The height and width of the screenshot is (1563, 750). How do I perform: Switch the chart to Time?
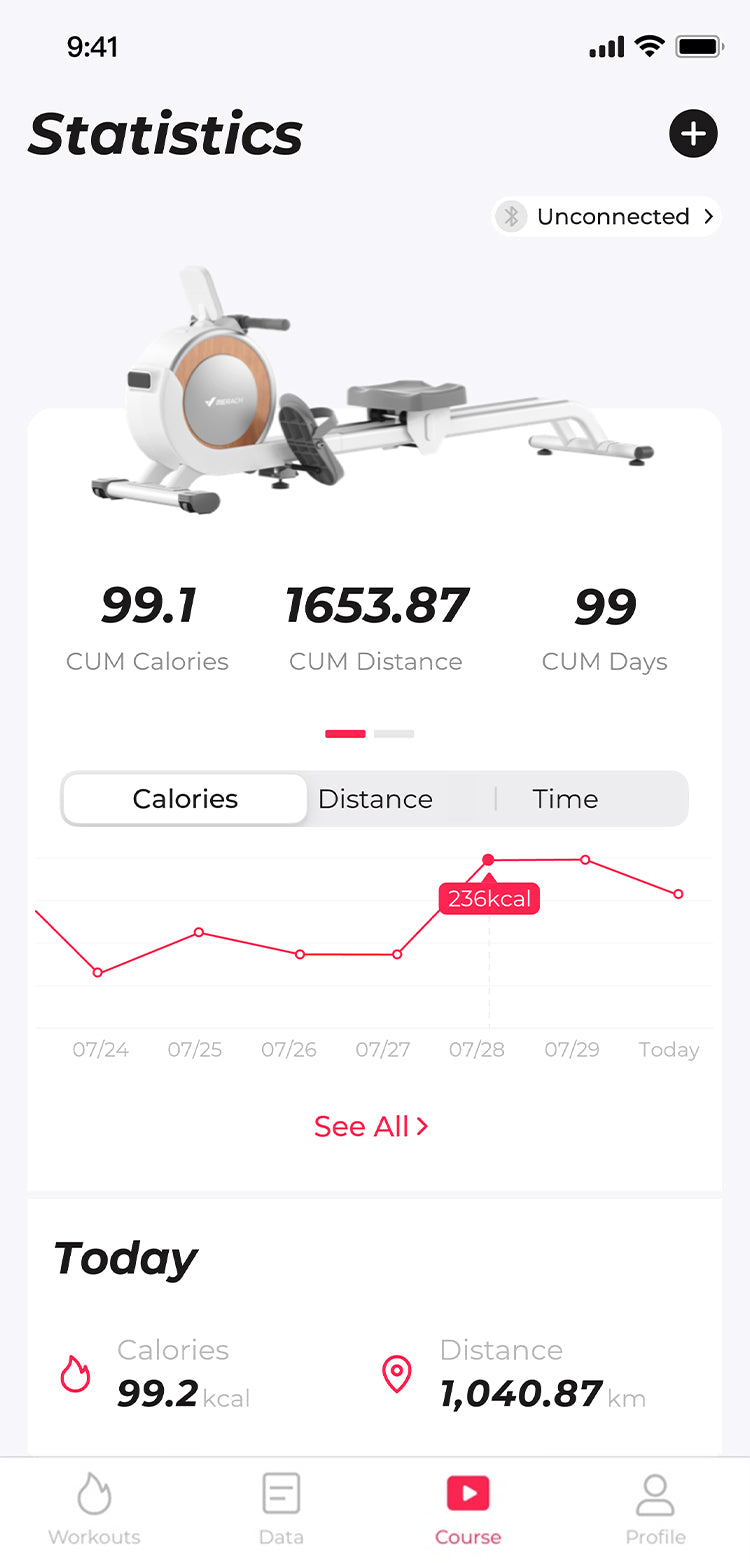pyautogui.click(x=565, y=799)
